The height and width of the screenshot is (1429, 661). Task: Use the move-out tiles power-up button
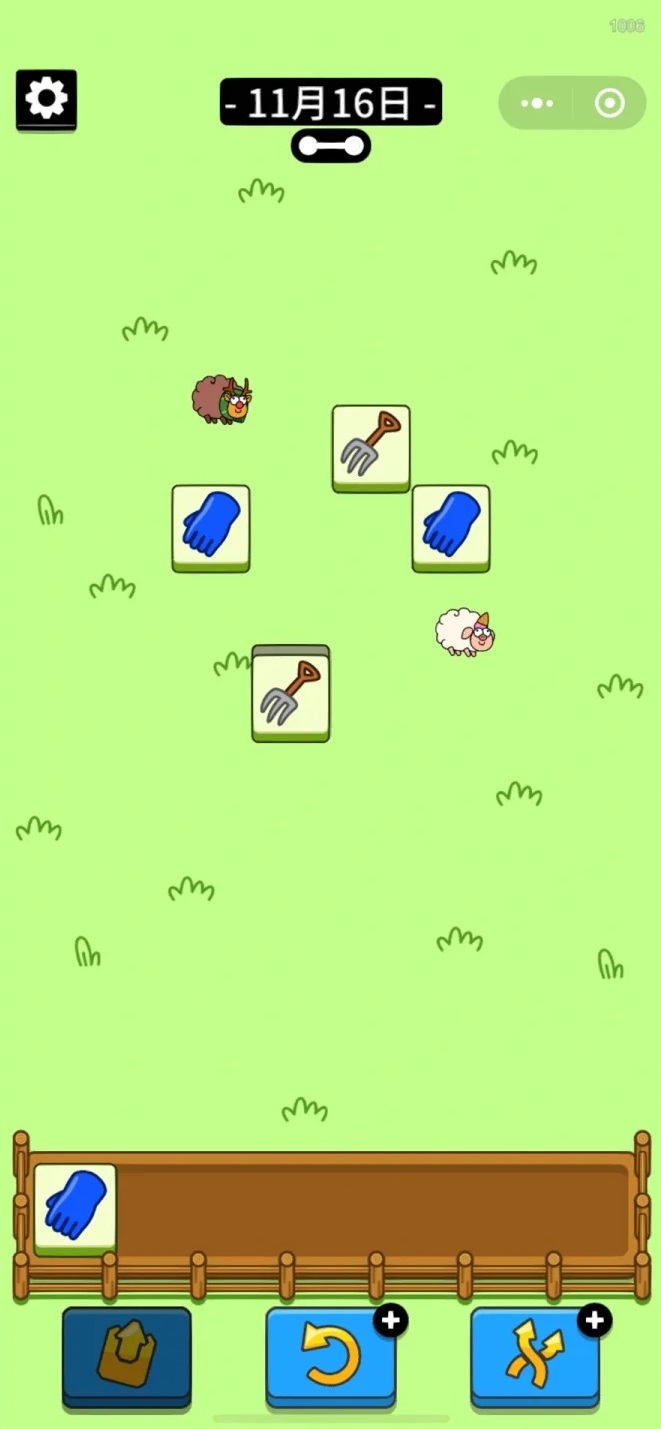[x=127, y=1357]
